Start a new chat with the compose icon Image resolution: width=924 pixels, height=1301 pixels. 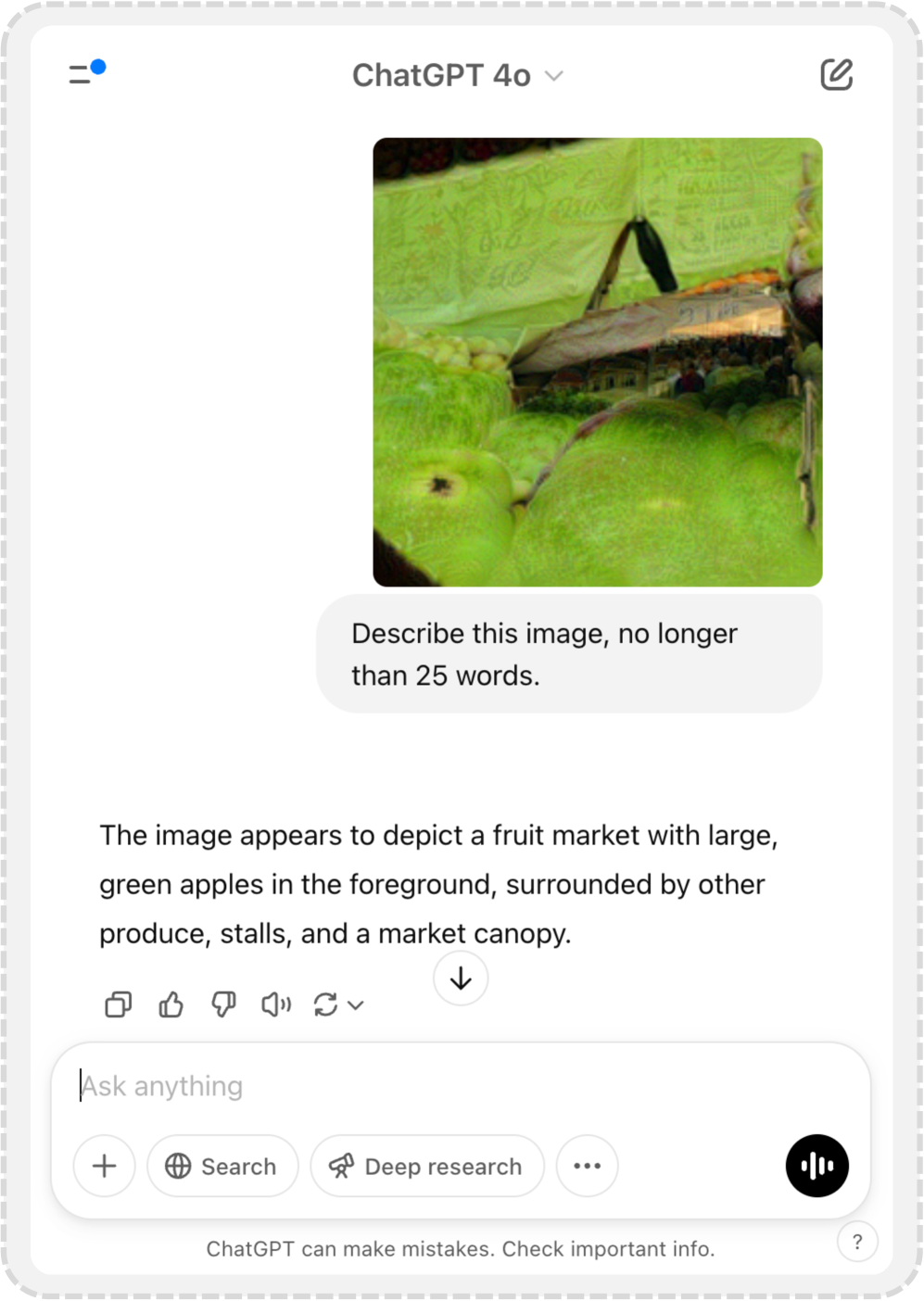(837, 74)
